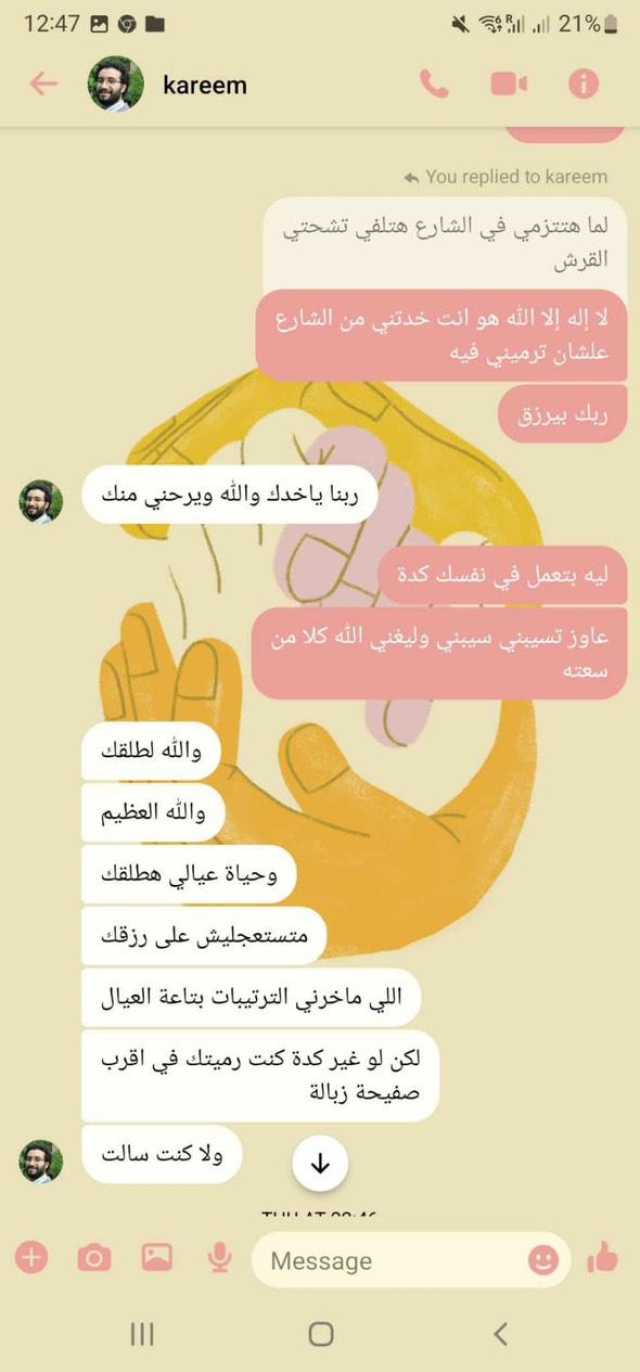Viewport: 640px width, 1372px height.
Task: Open kareem's profile from header name
Action: coord(204,86)
